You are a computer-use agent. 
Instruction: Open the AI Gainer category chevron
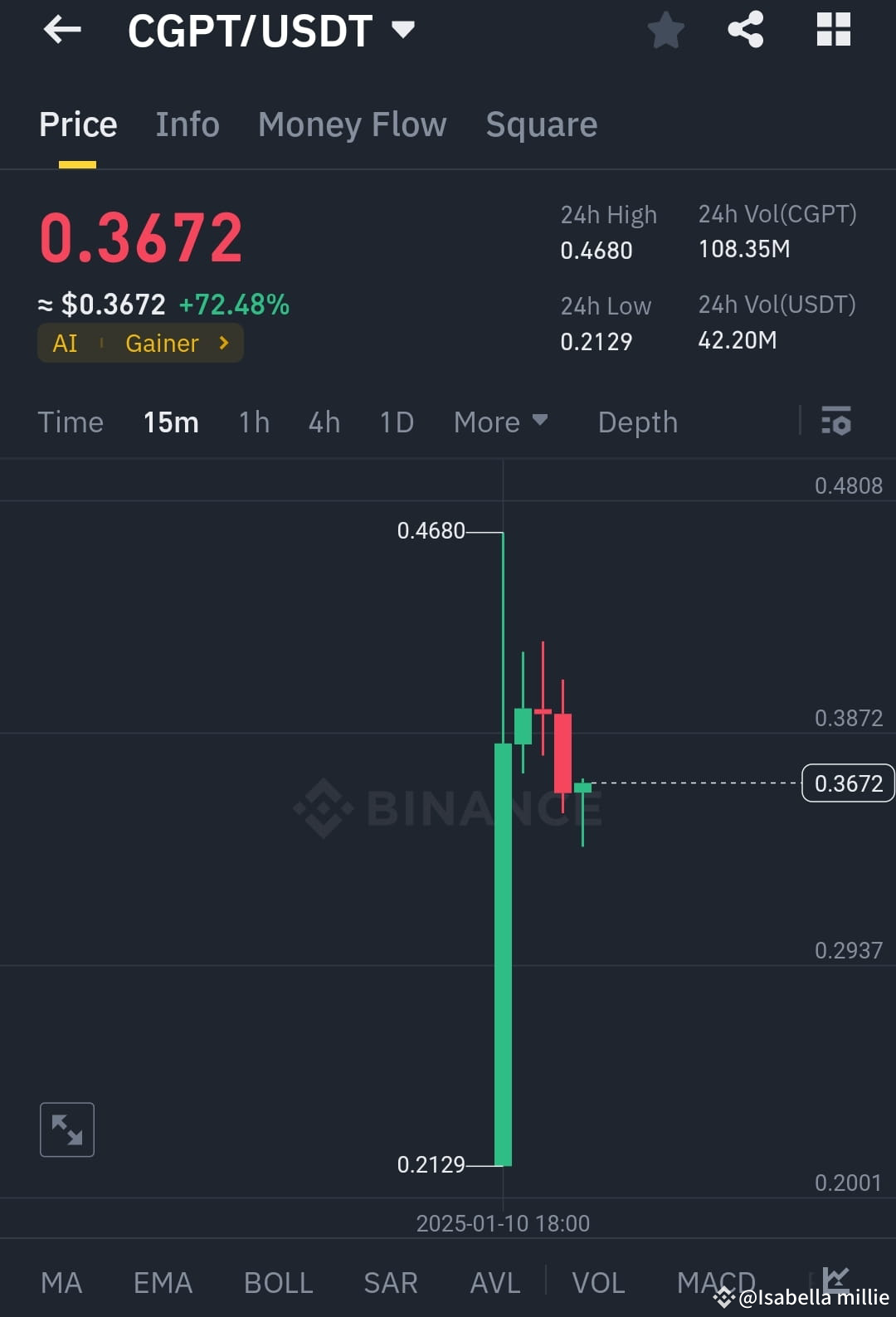222,343
